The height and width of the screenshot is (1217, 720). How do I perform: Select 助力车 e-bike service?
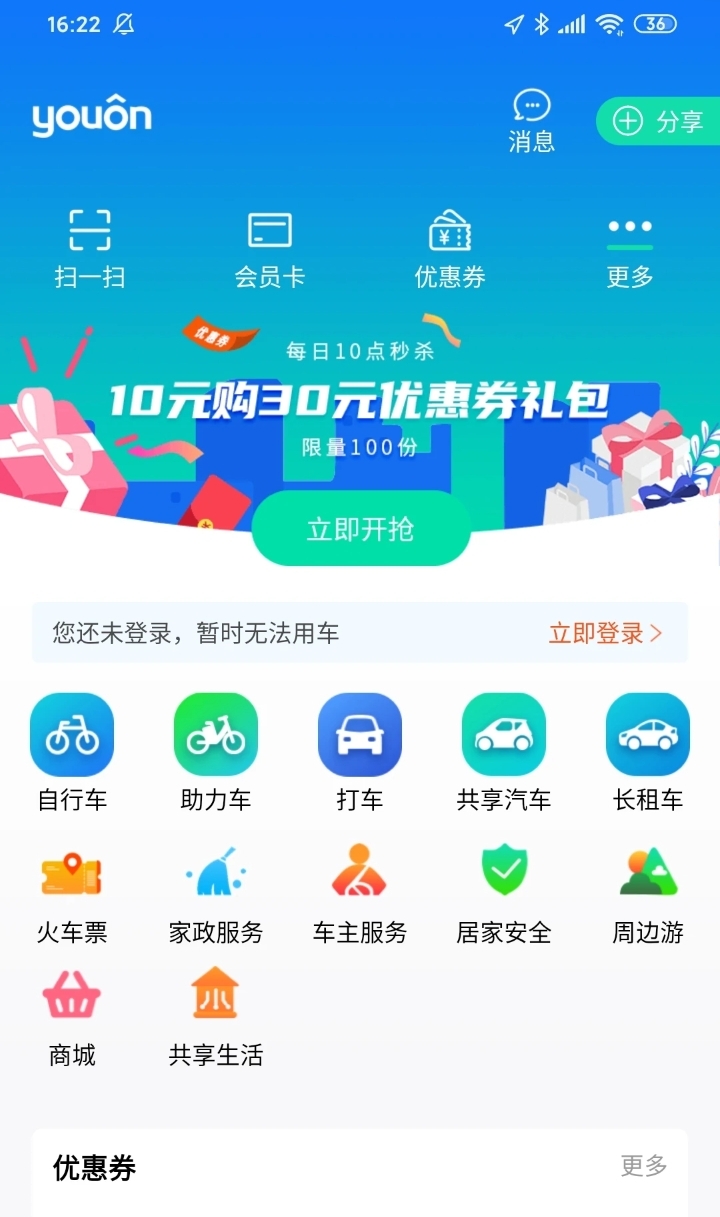click(216, 752)
